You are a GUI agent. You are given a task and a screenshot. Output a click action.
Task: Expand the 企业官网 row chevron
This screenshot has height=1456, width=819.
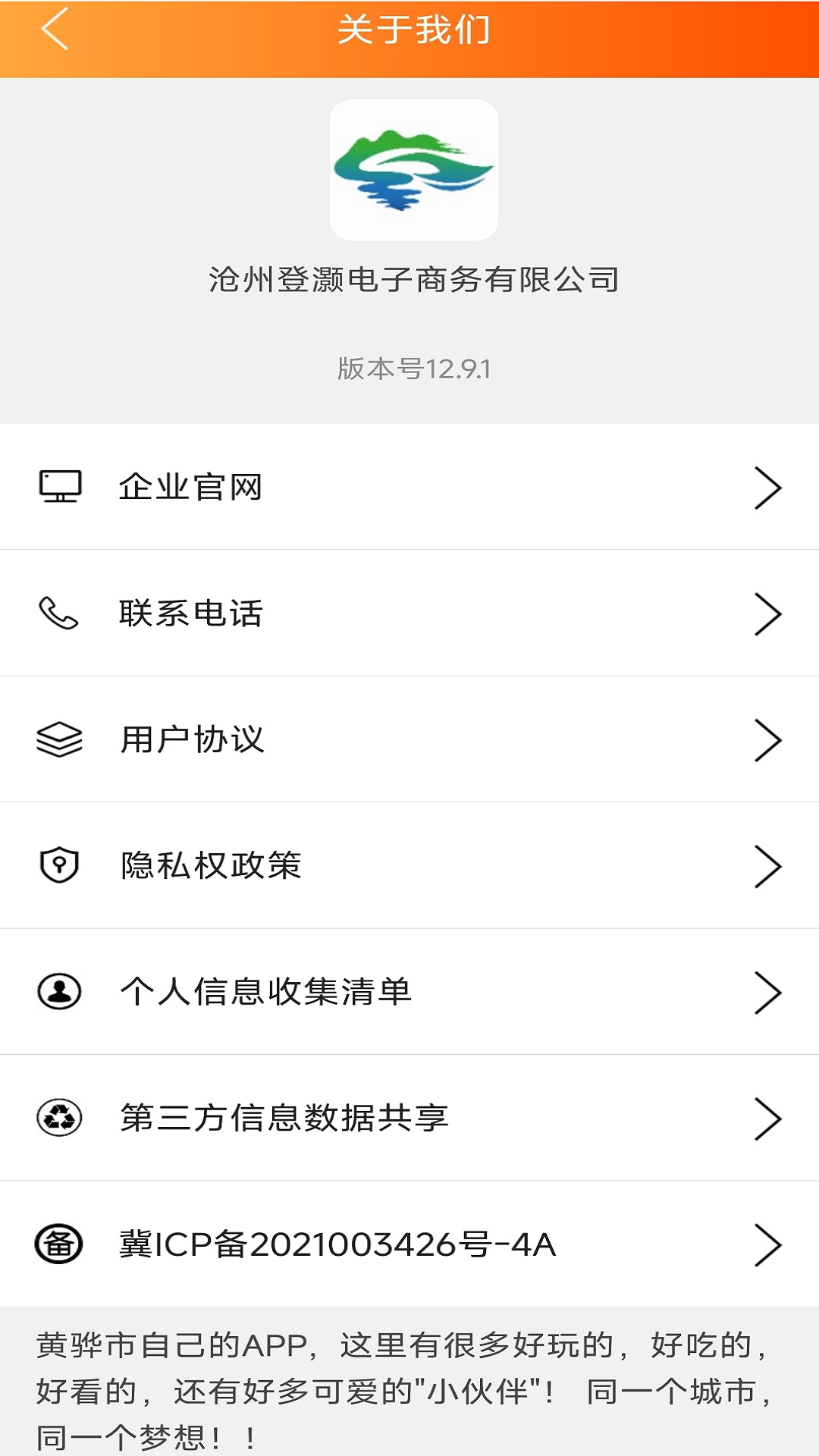(x=768, y=486)
